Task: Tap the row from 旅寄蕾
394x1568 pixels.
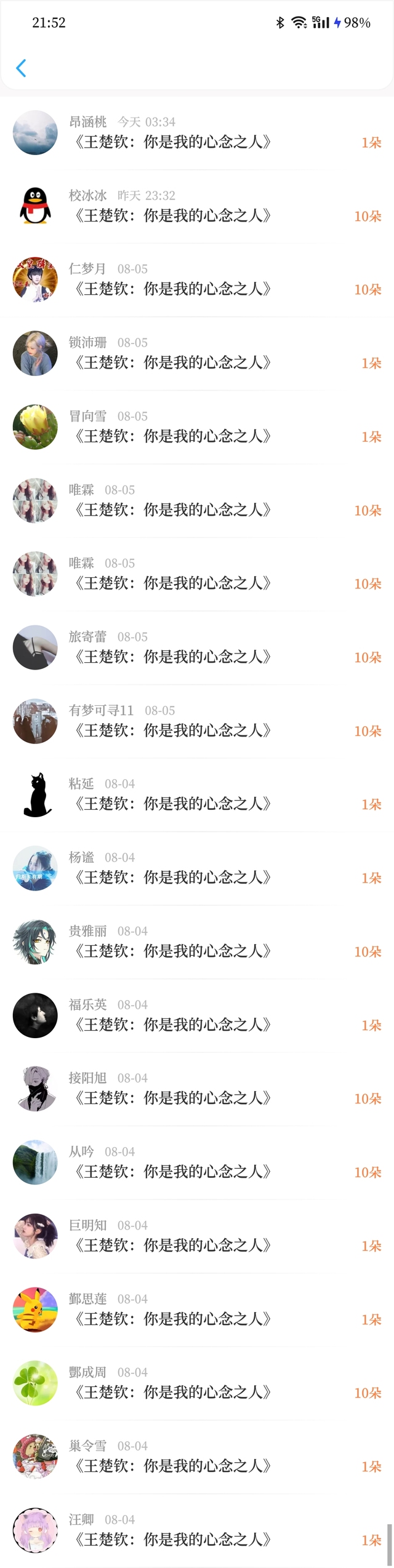Action: pyautogui.click(x=197, y=647)
